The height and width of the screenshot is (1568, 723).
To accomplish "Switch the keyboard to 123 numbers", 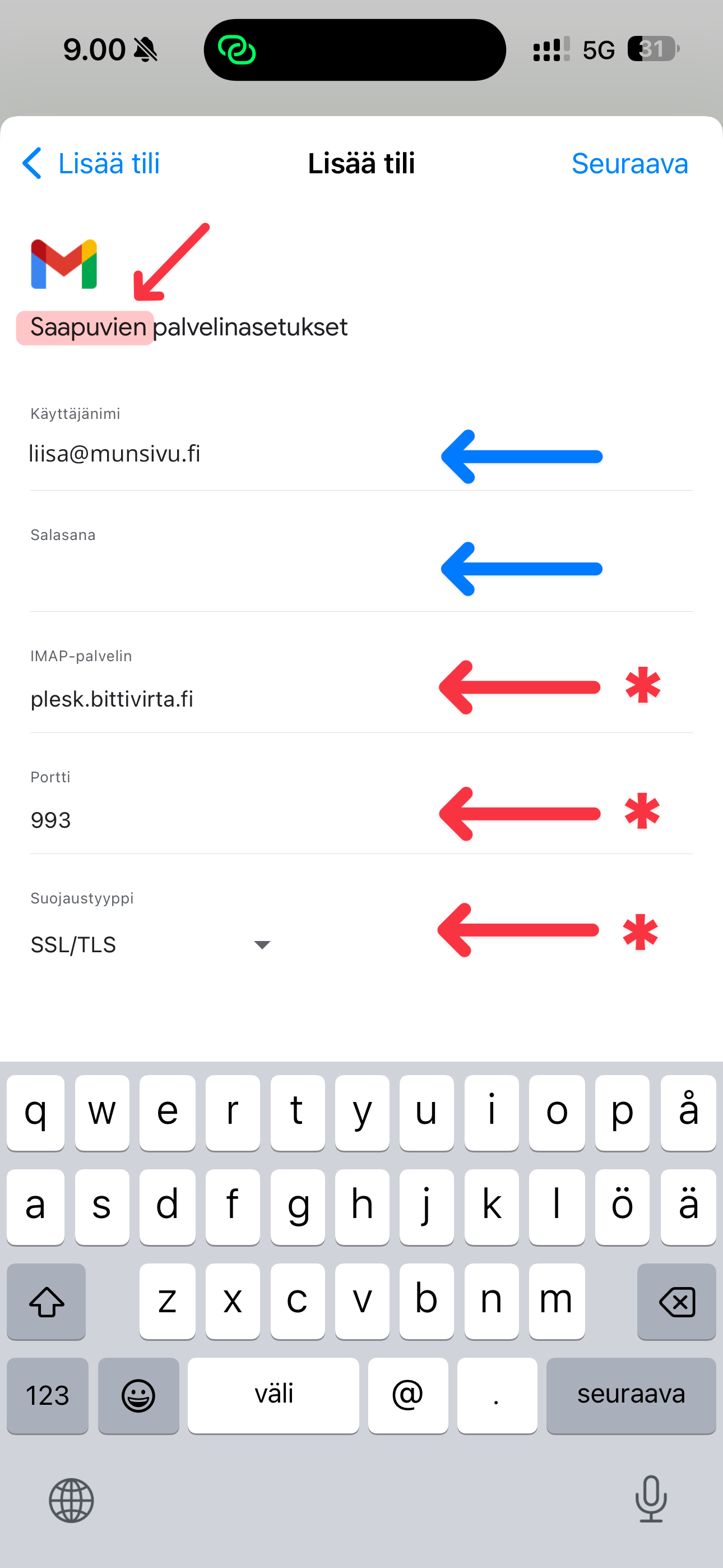I will pyautogui.click(x=48, y=1395).
